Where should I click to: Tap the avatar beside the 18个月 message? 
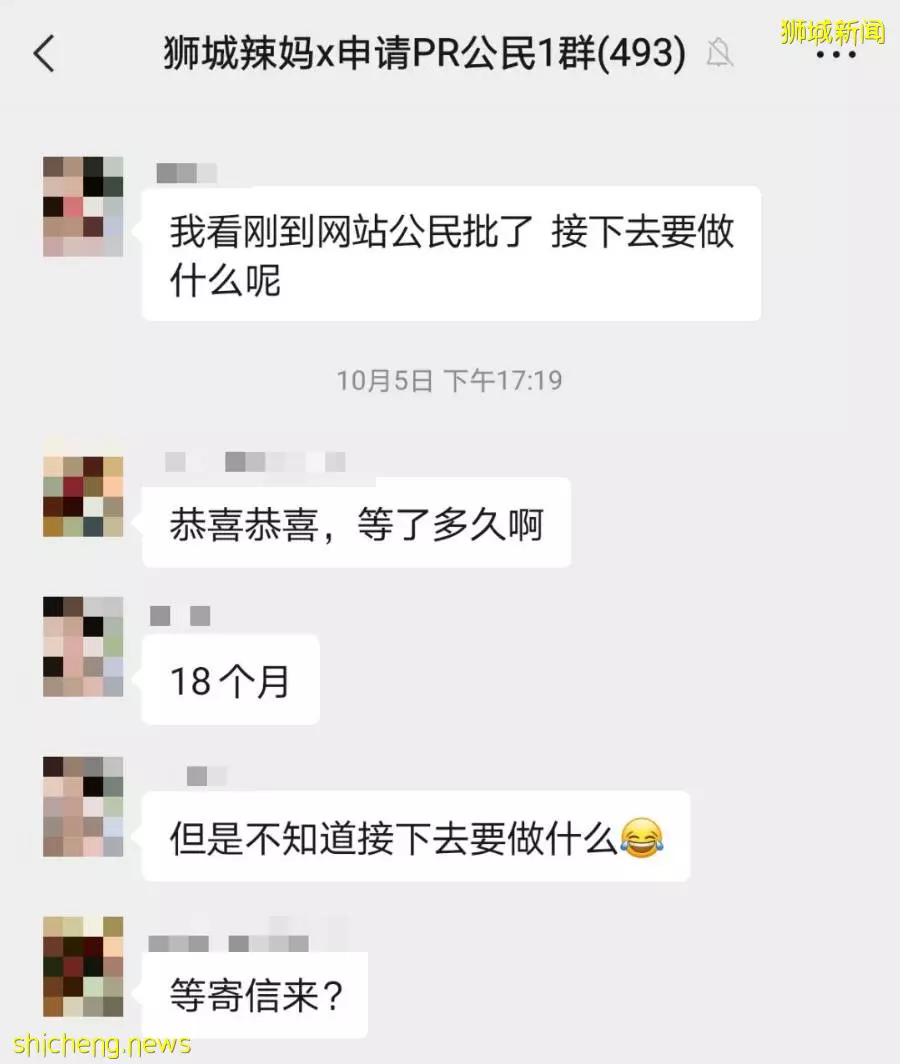(x=83, y=646)
